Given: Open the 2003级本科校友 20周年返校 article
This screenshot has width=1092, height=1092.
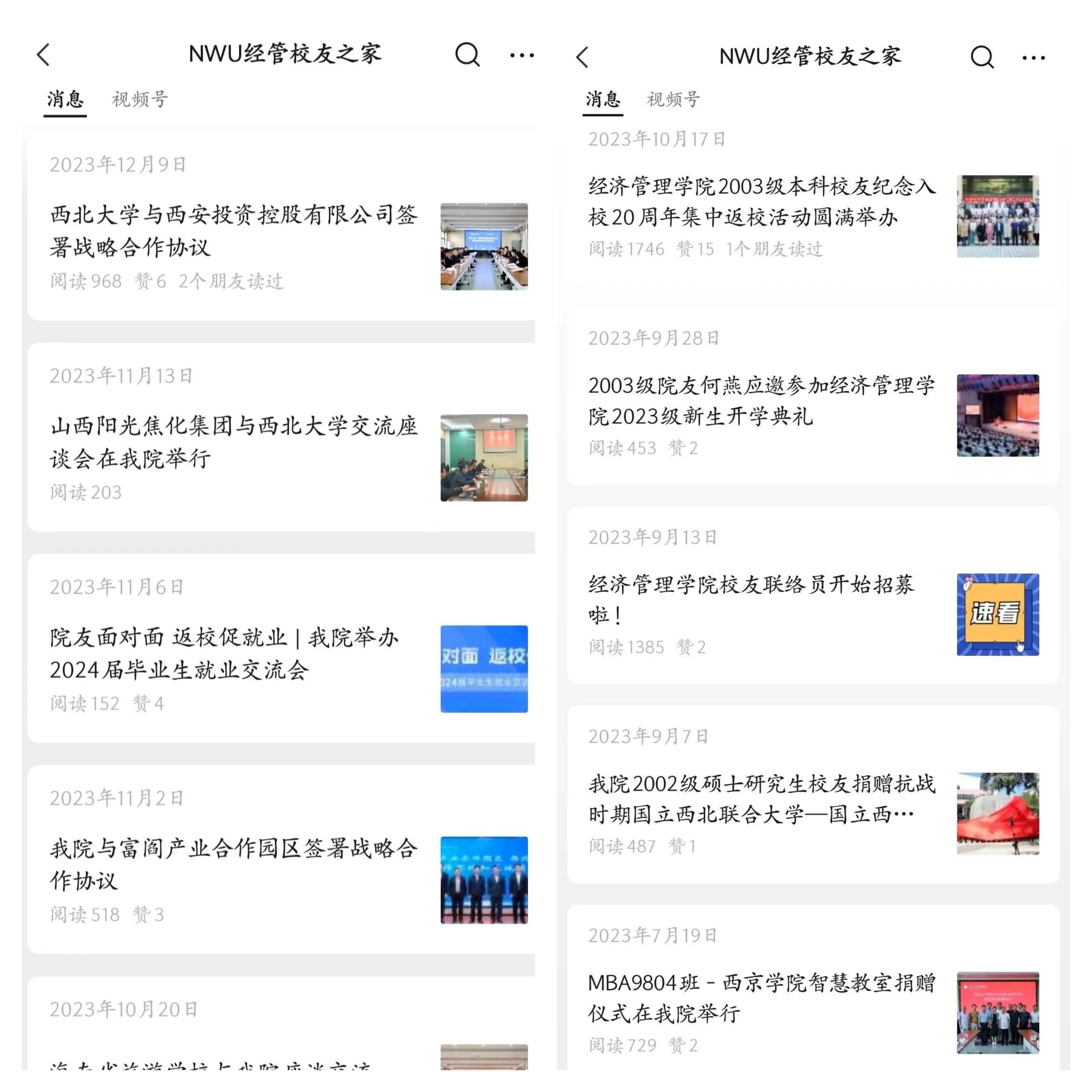Looking at the screenshot, I should pos(761,202).
